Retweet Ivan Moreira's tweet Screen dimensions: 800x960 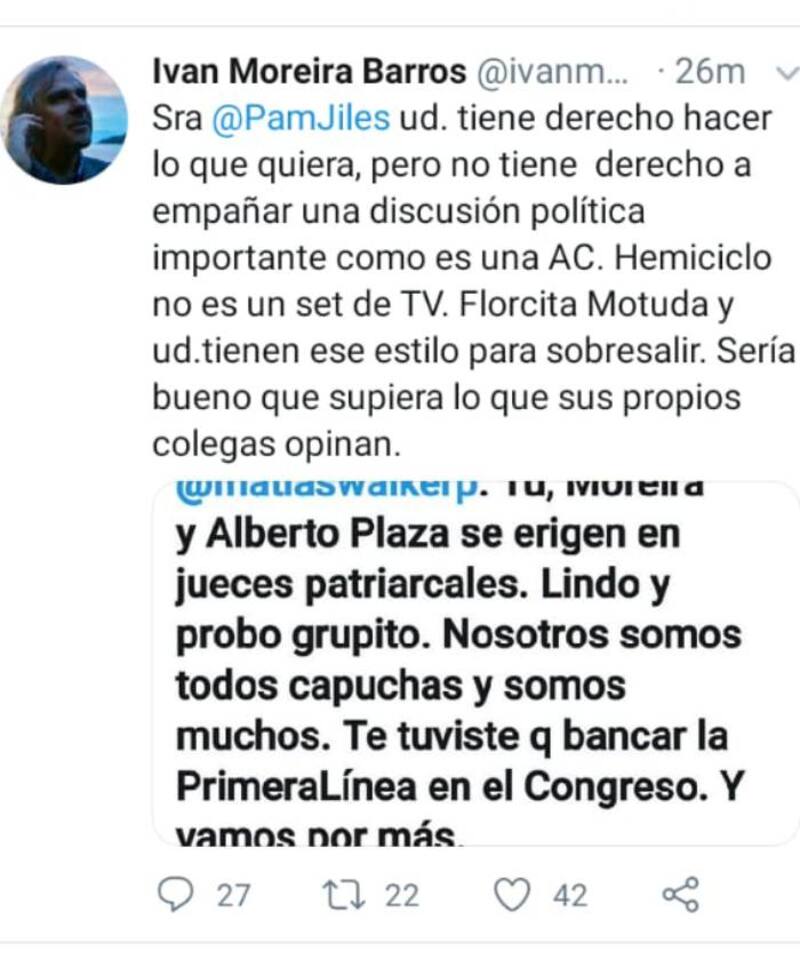(x=345, y=893)
